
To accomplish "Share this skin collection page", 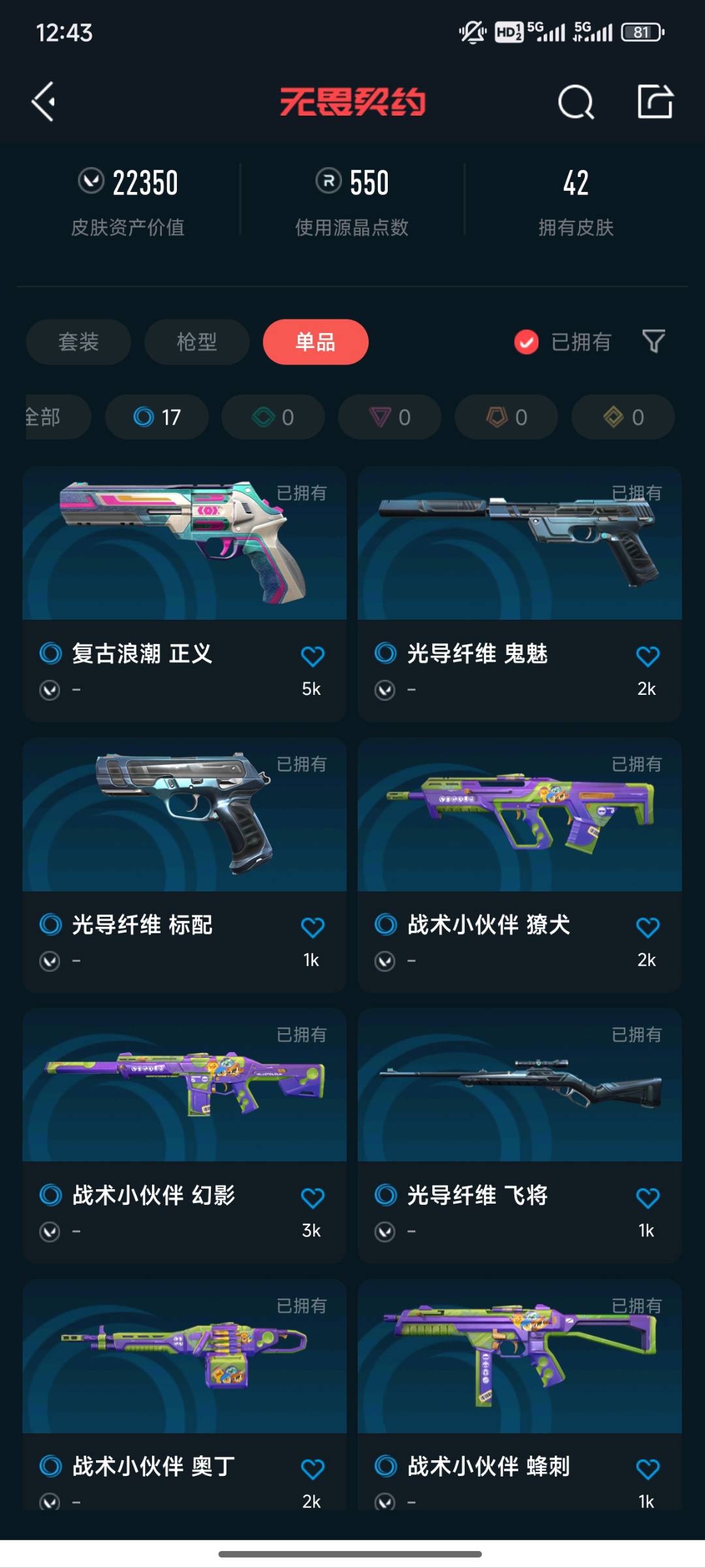I will 655,101.
